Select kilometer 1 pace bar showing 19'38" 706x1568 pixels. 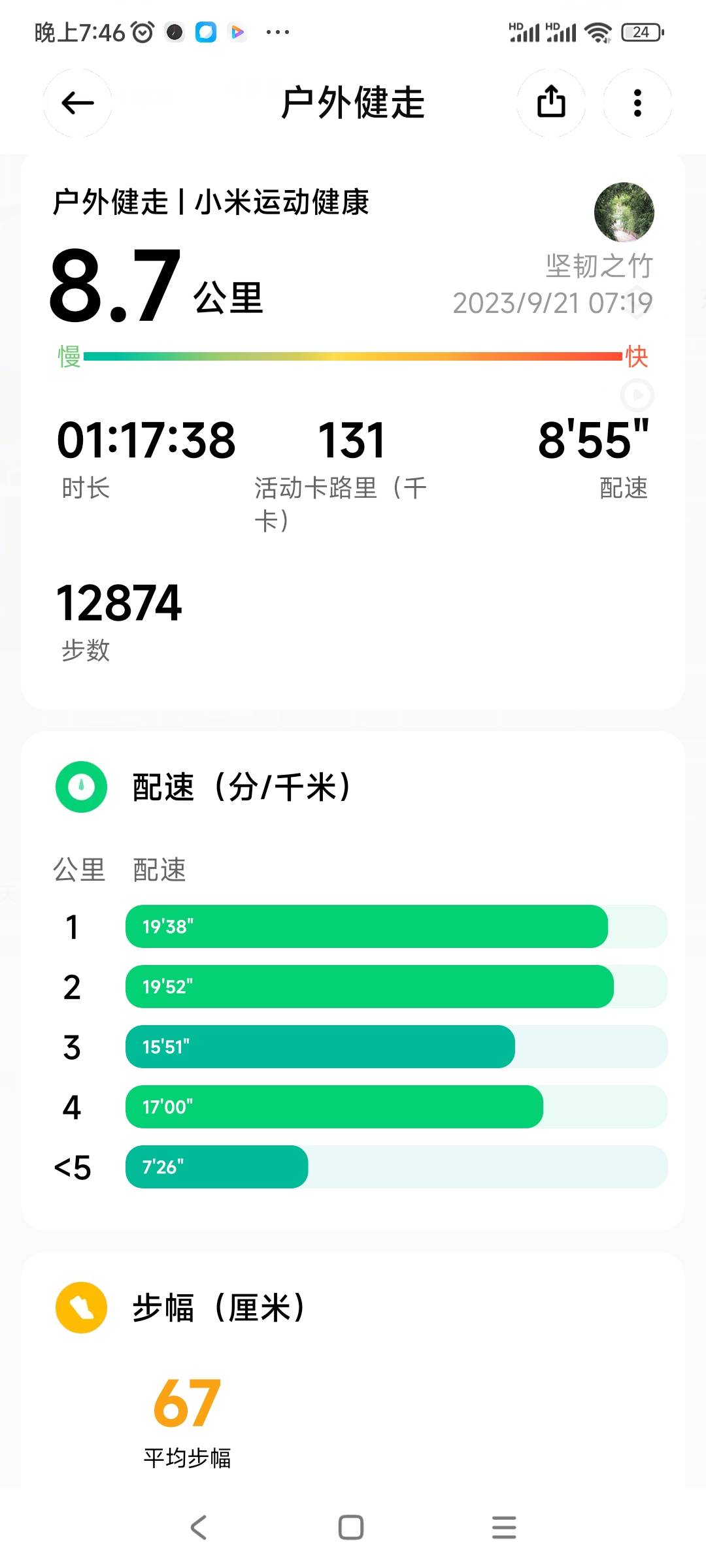coord(366,926)
